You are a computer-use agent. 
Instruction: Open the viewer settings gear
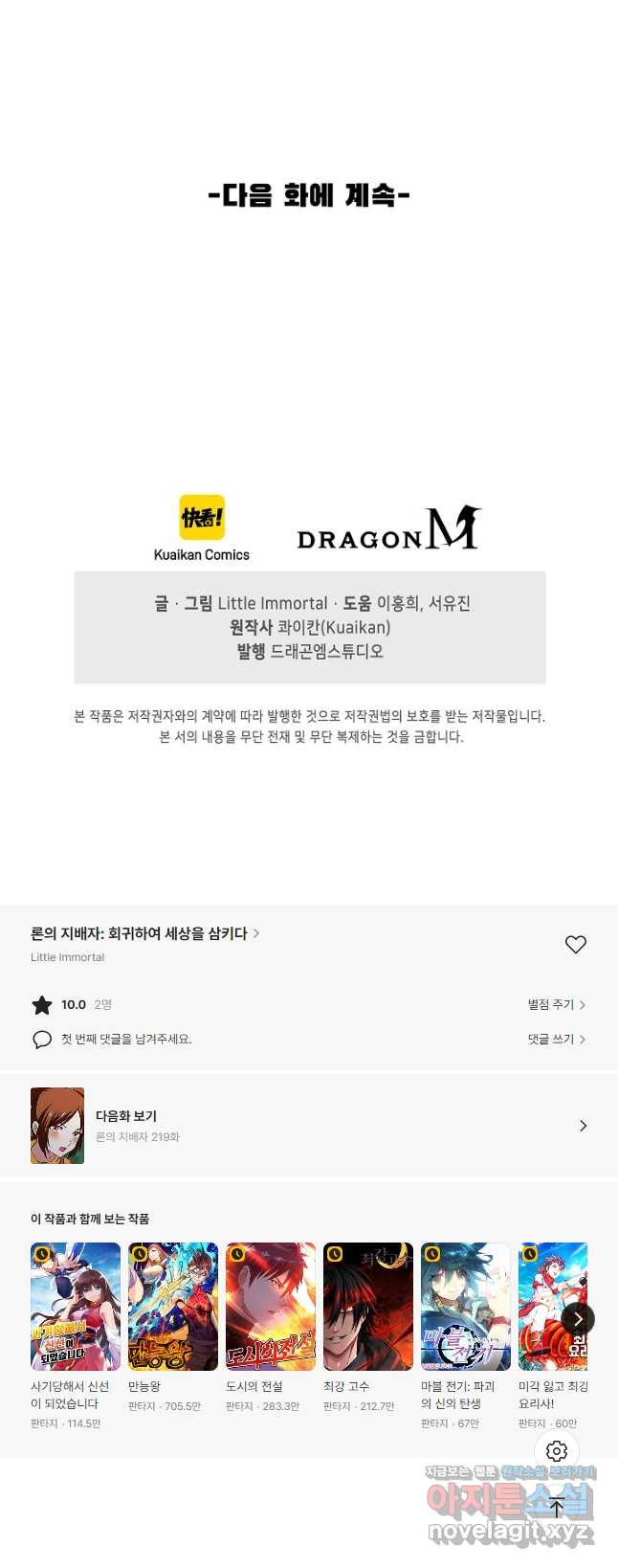[557, 1451]
